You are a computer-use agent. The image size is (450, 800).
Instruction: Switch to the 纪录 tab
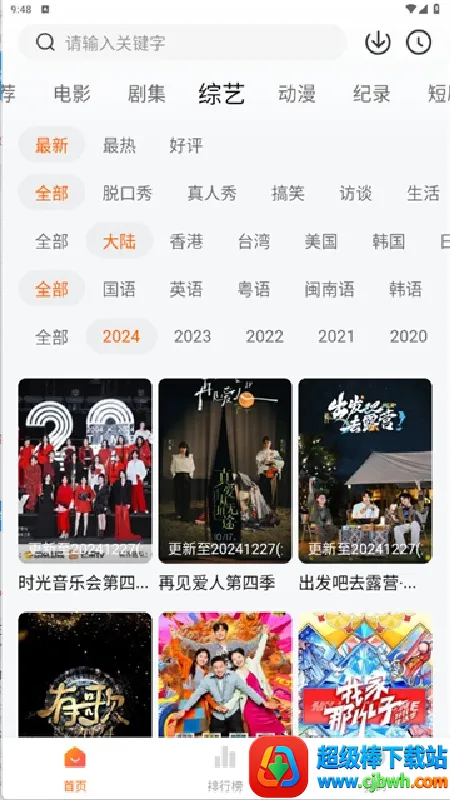(371, 94)
